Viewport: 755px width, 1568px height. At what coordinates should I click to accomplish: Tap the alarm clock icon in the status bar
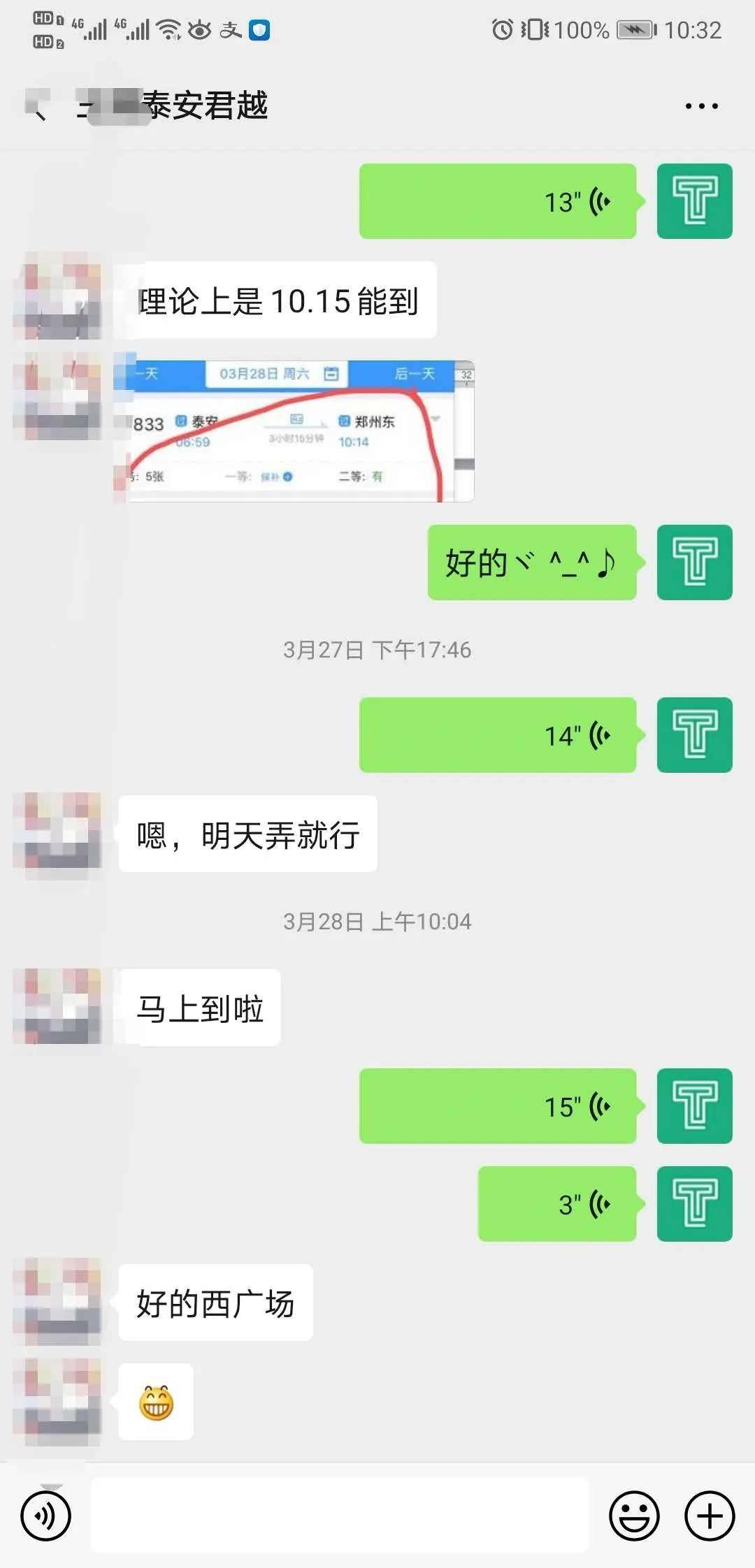coord(501,29)
